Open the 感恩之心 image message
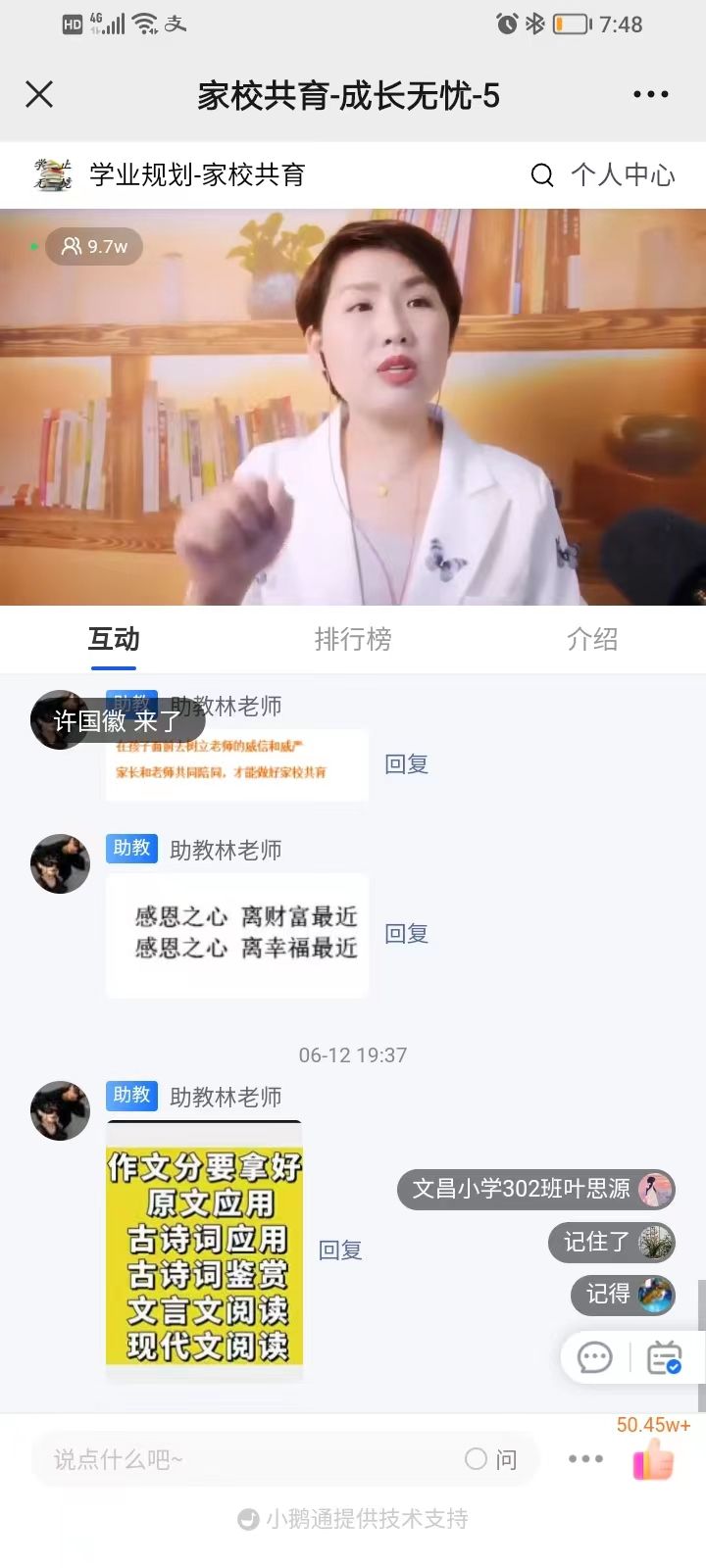706x1568 pixels. [x=237, y=933]
